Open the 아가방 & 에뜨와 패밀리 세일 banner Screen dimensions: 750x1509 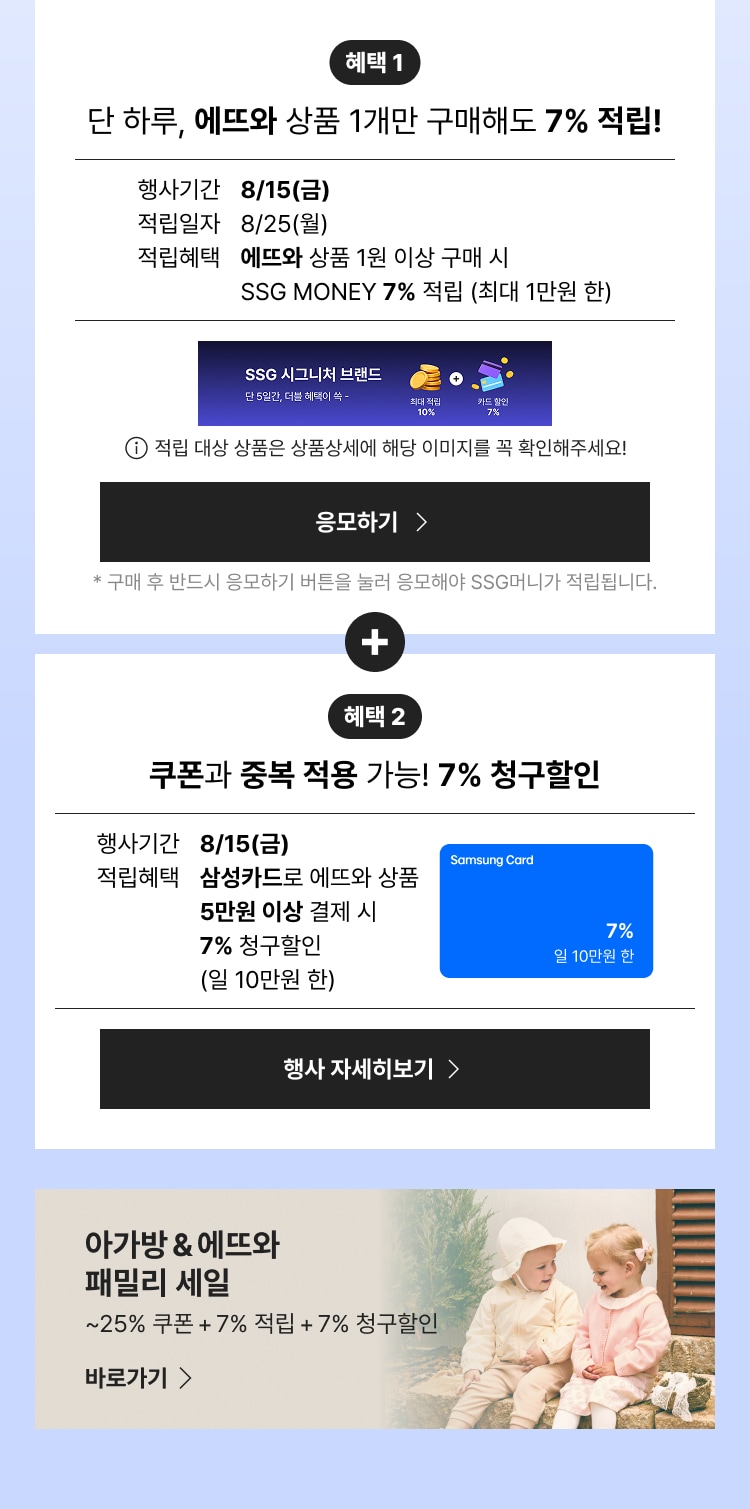tap(374, 1308)
